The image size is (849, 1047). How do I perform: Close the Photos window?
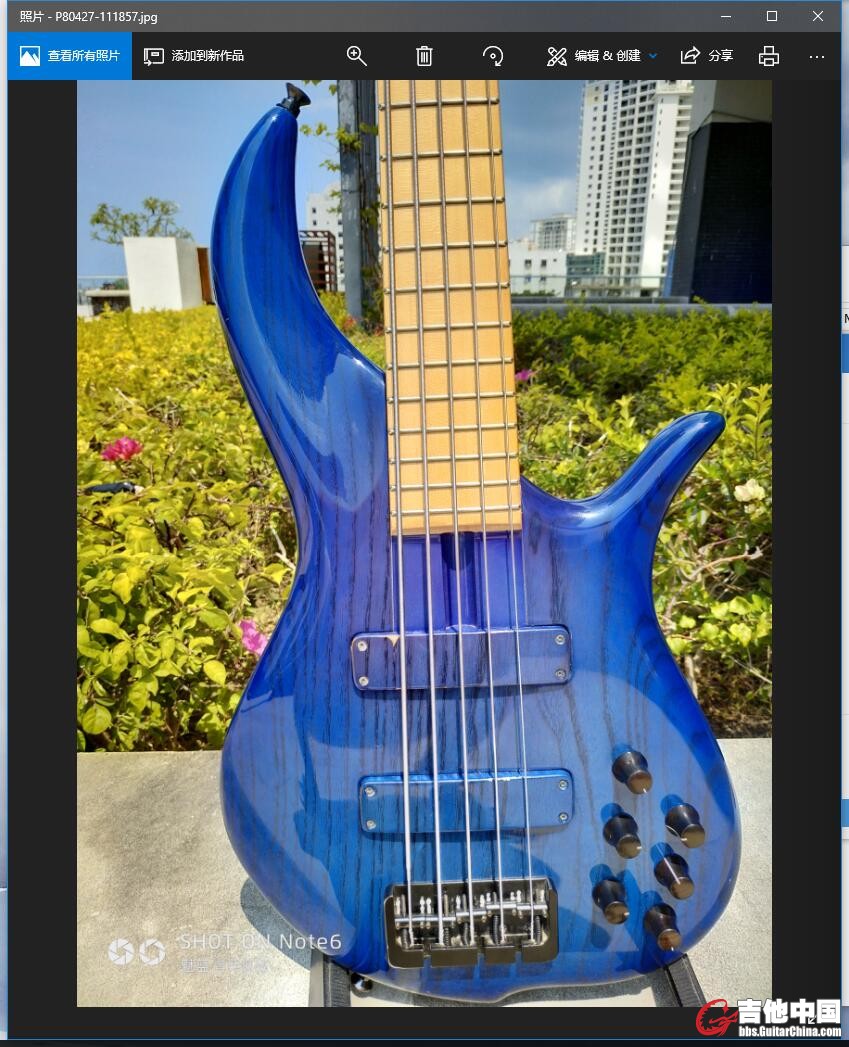pos(818,16)
